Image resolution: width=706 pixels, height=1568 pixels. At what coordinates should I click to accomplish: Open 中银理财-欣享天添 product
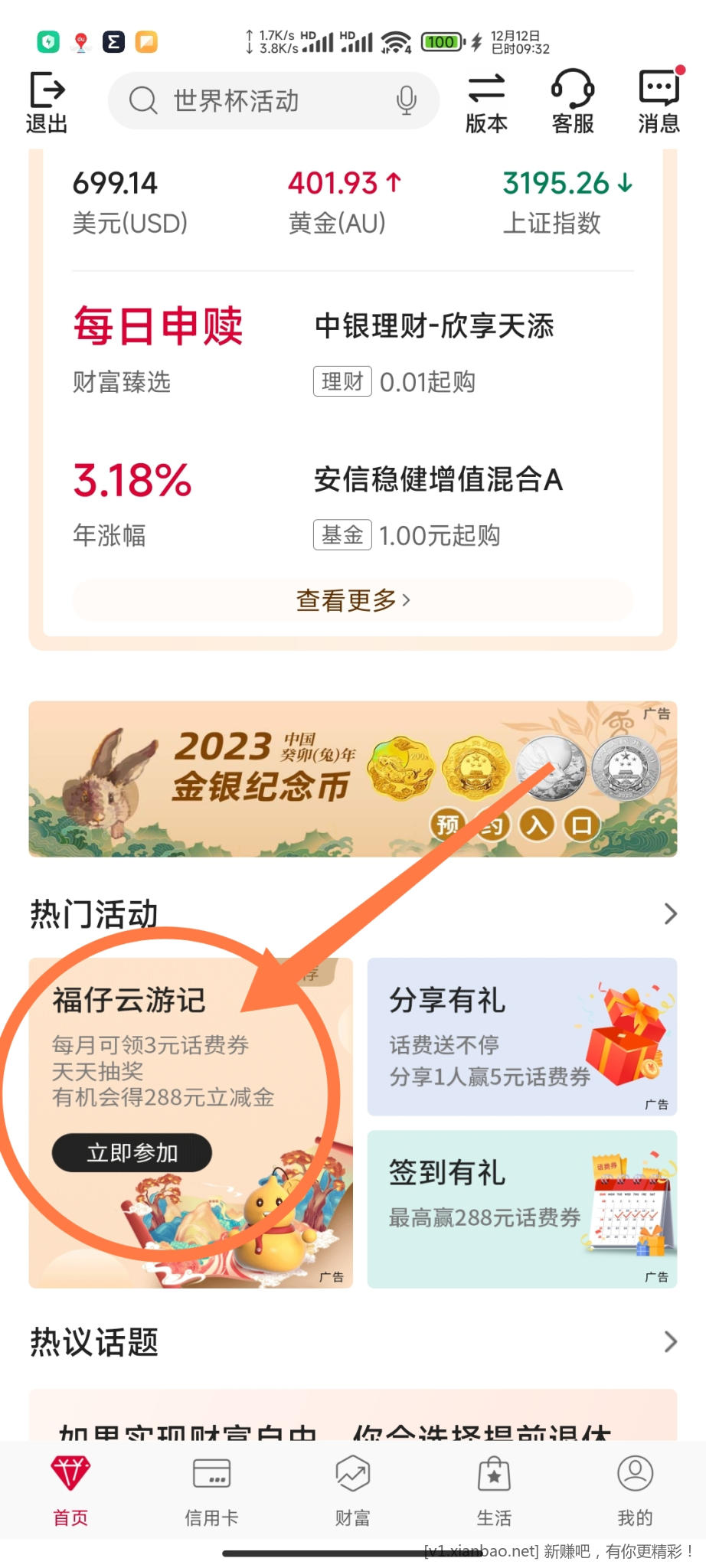[434, 327]
